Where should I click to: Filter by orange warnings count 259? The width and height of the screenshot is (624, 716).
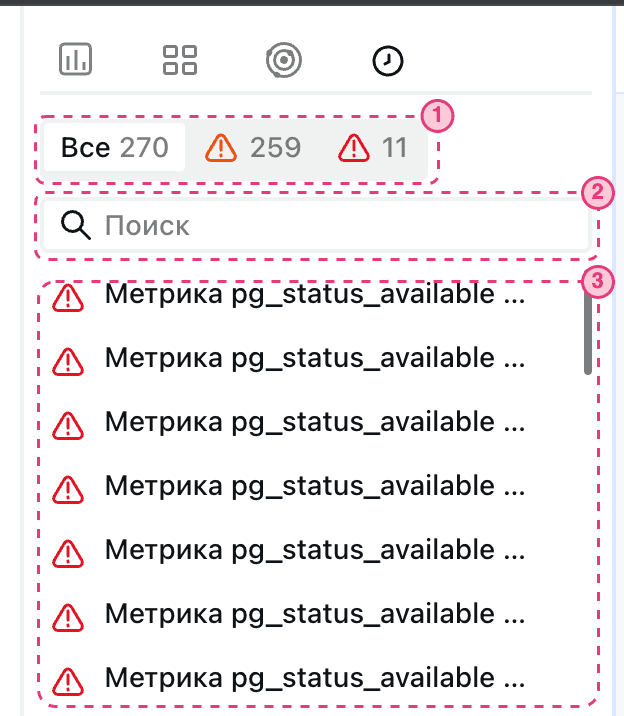coord(253,148)
